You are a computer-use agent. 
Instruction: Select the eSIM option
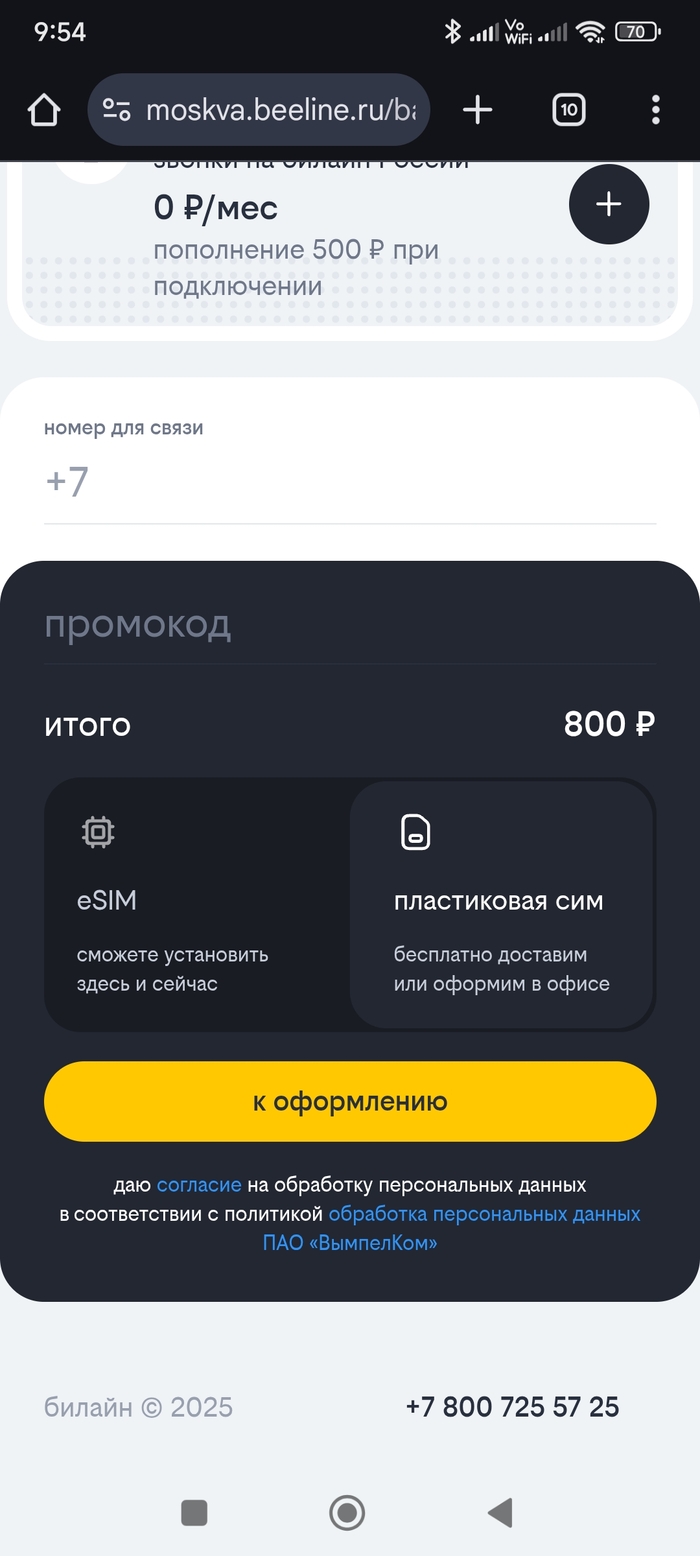pos(198,903)
